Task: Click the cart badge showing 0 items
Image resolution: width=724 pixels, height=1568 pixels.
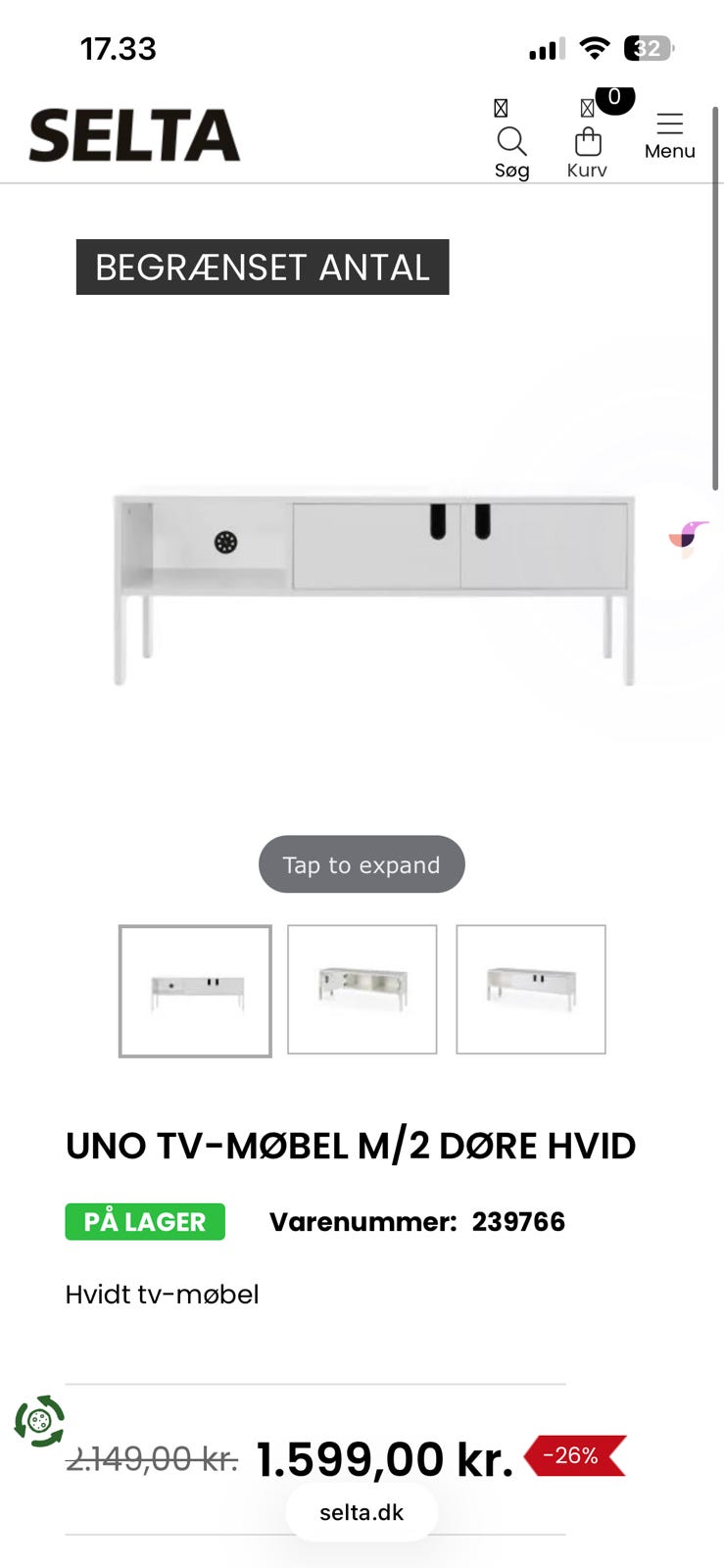Action: [614, 98]
